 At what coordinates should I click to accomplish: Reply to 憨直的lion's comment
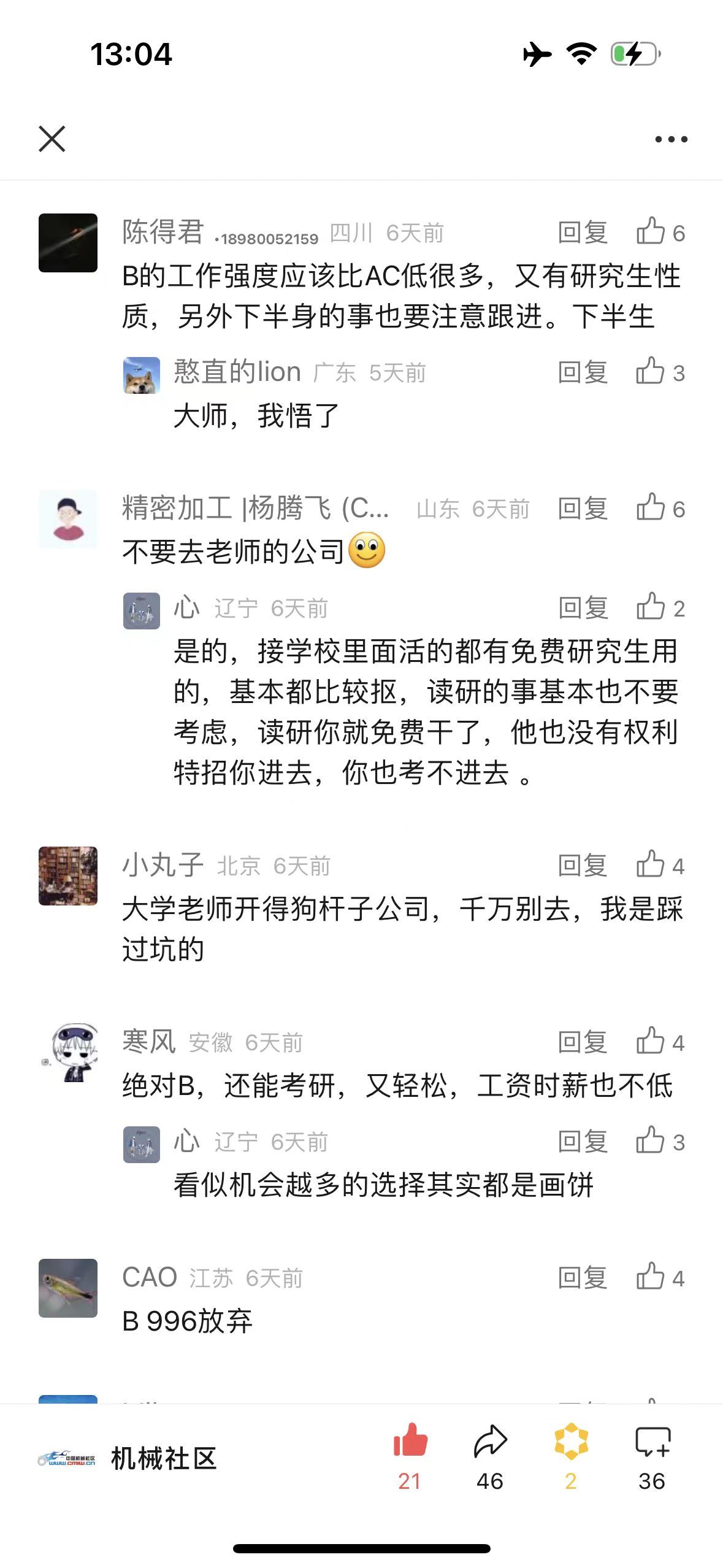click(583, 372)
